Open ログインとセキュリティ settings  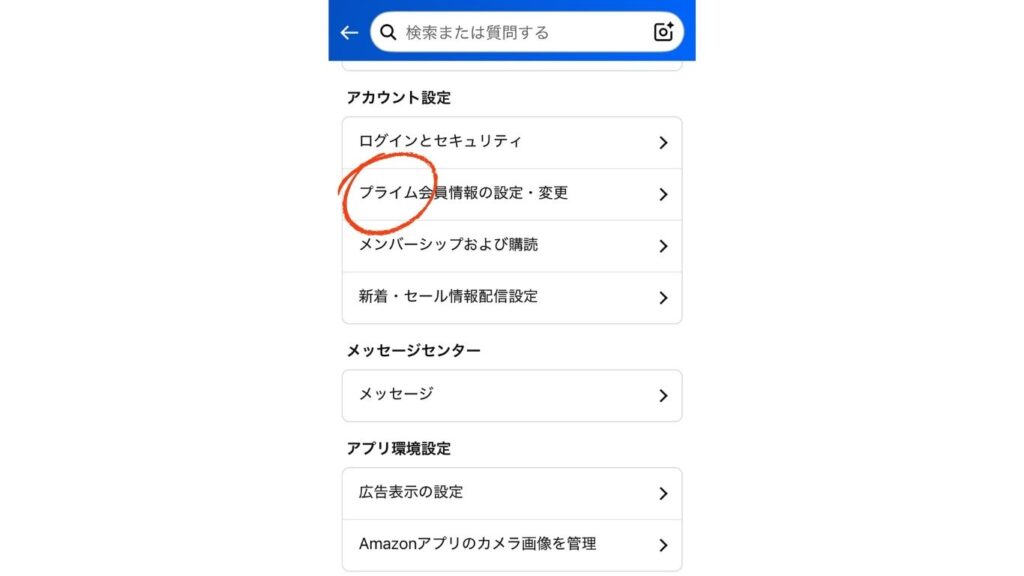pos(511,142)
